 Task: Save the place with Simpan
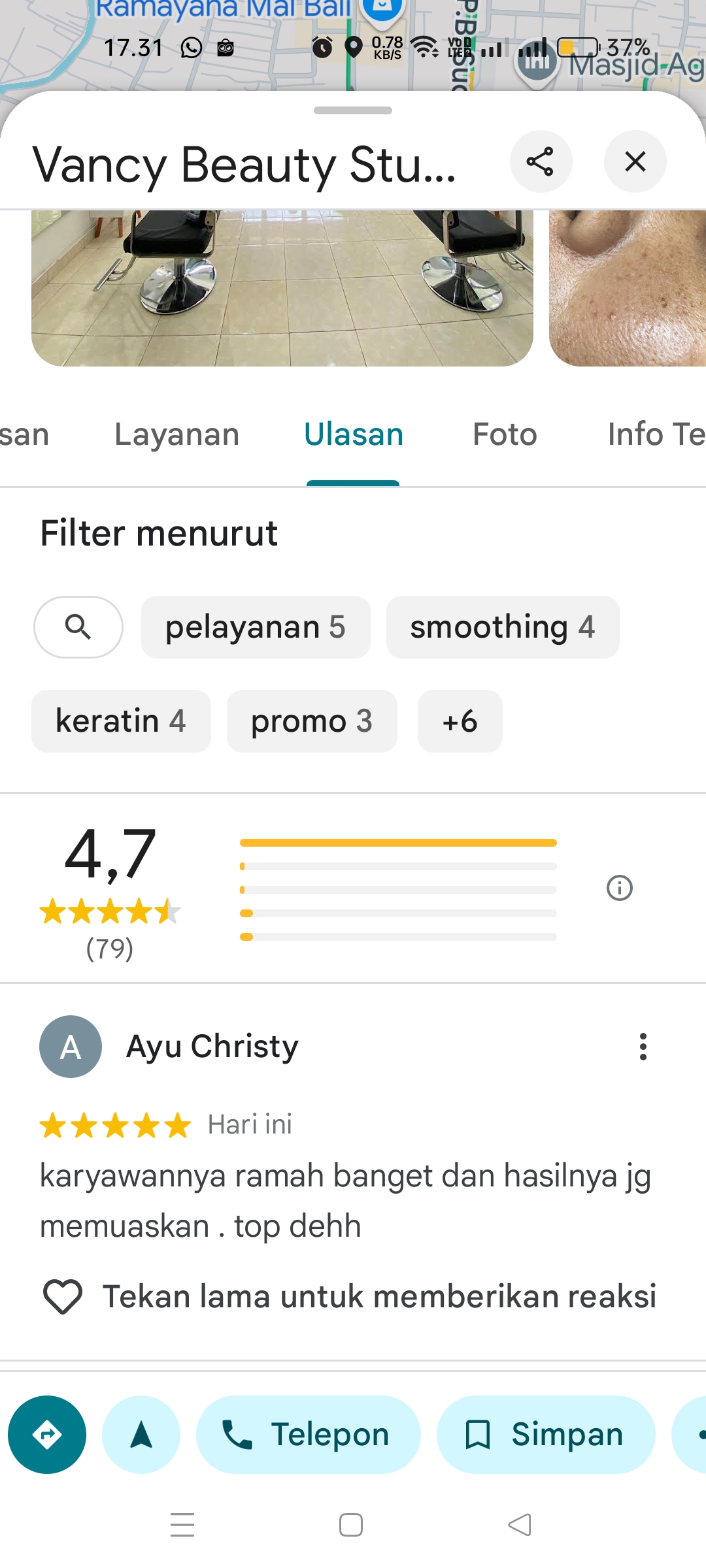(546, 1435)
